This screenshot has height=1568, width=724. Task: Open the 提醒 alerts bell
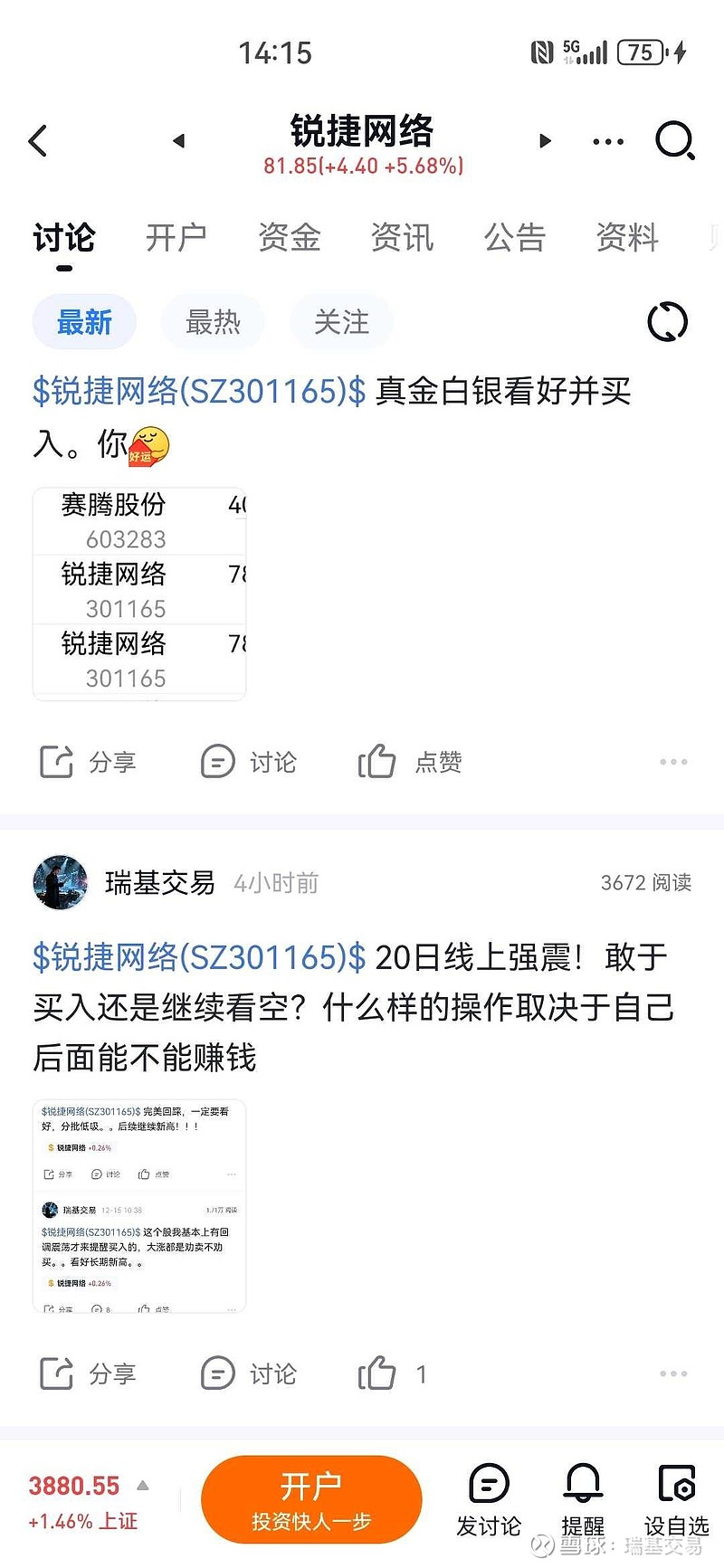tap(582, 1497)
